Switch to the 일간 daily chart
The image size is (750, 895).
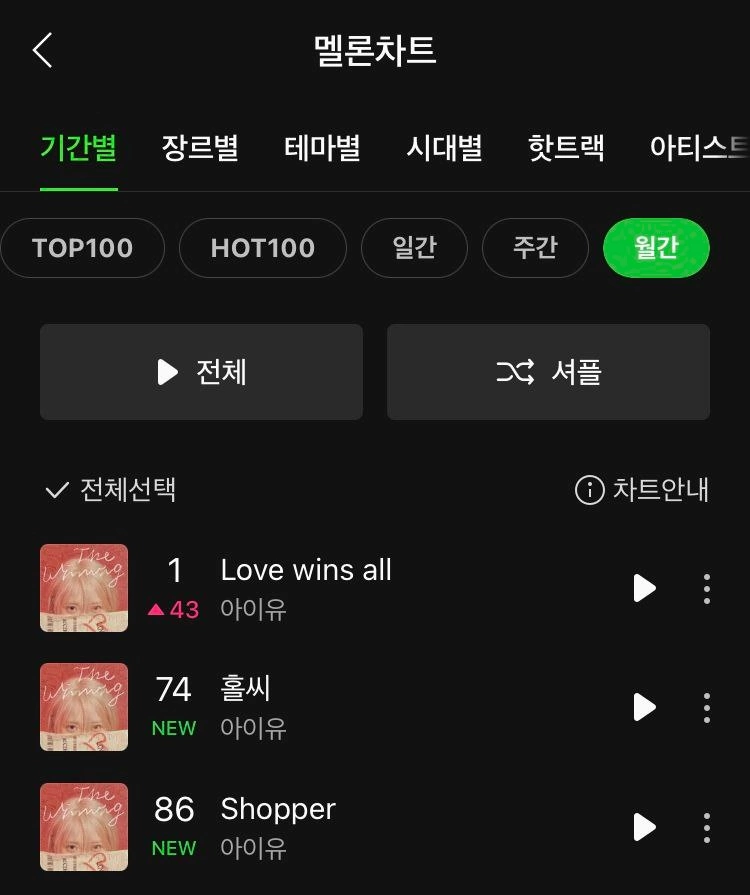(414, 248)
